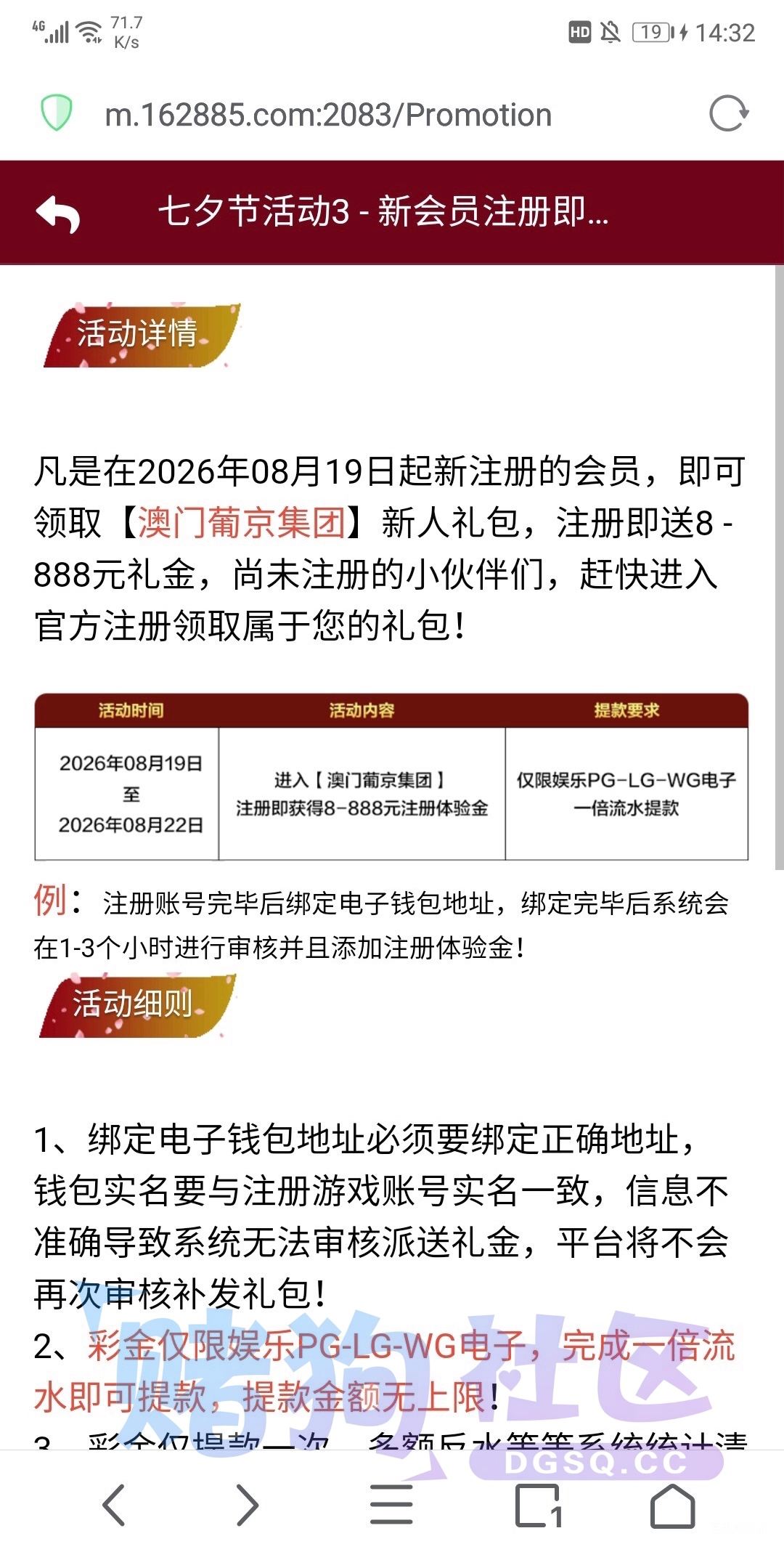This screenshot has height=1552, width=784.
Task: Reload the page with the refresh icon
Action: click(728, 114)
